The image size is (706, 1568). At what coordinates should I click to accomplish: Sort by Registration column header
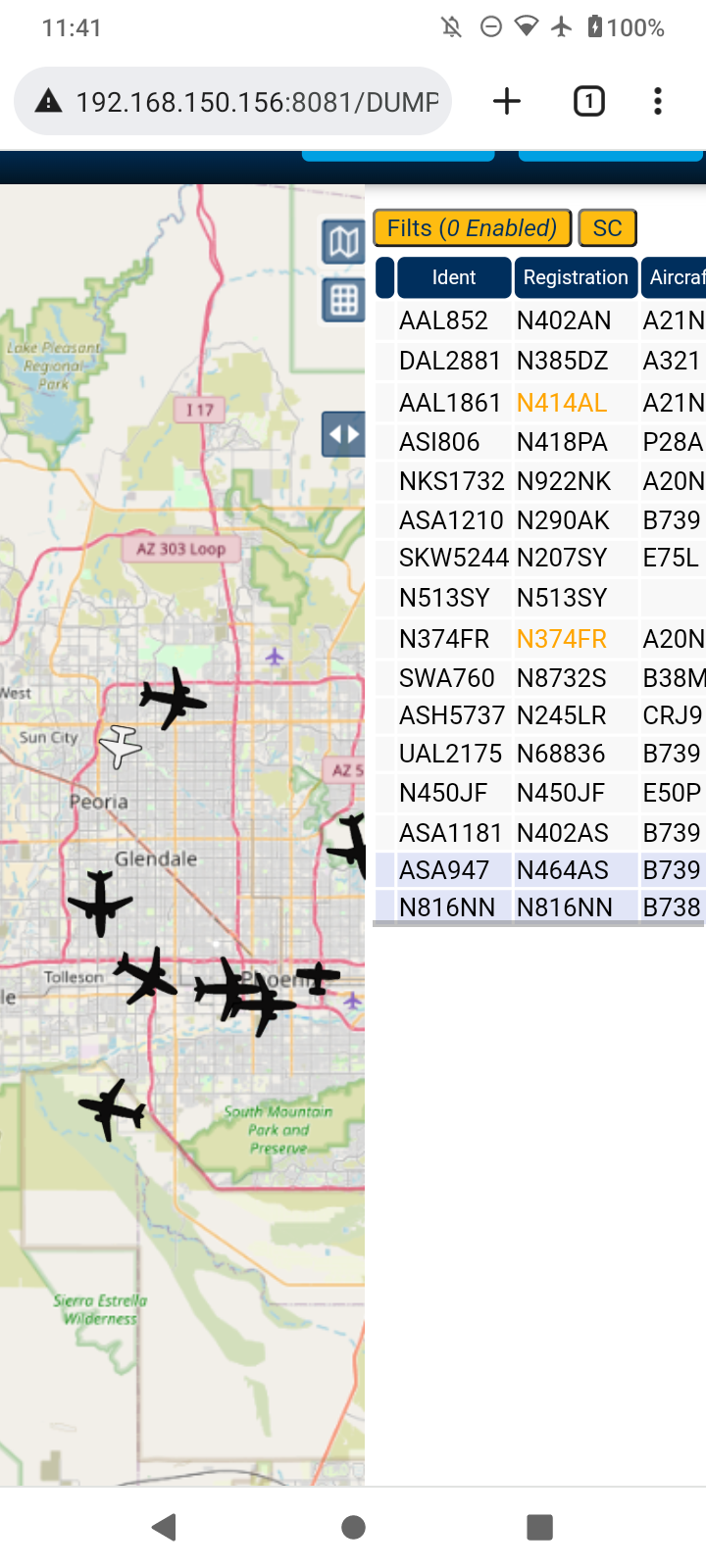[x=576, y=277]
